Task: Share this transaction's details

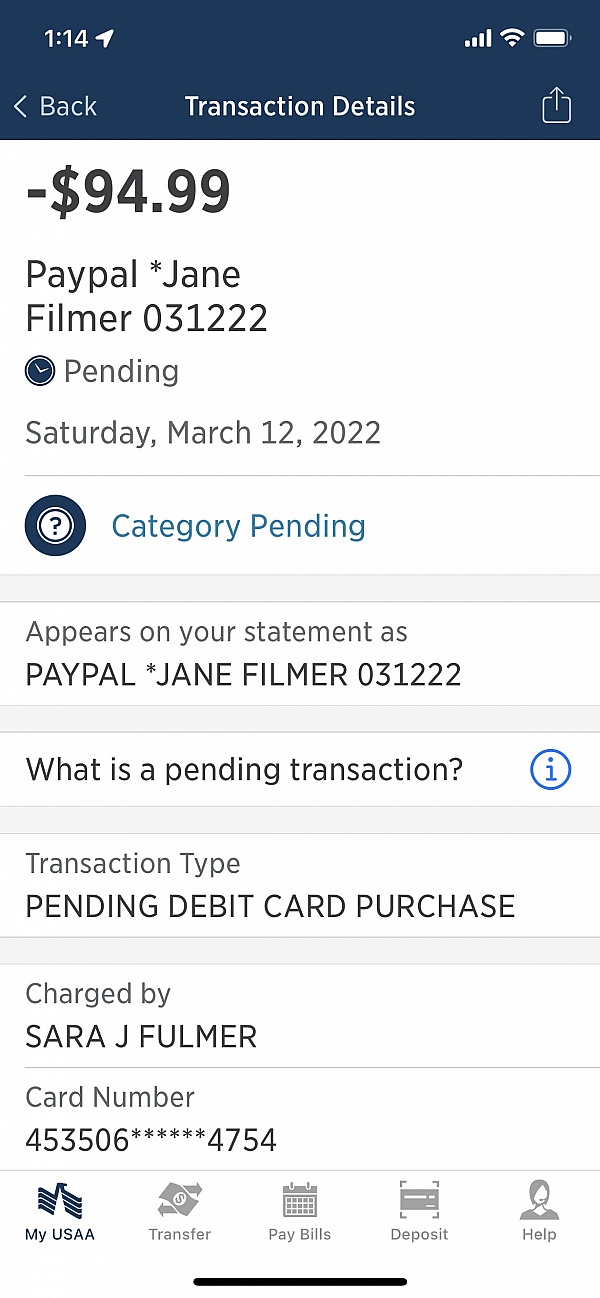Action: (556, 105)
